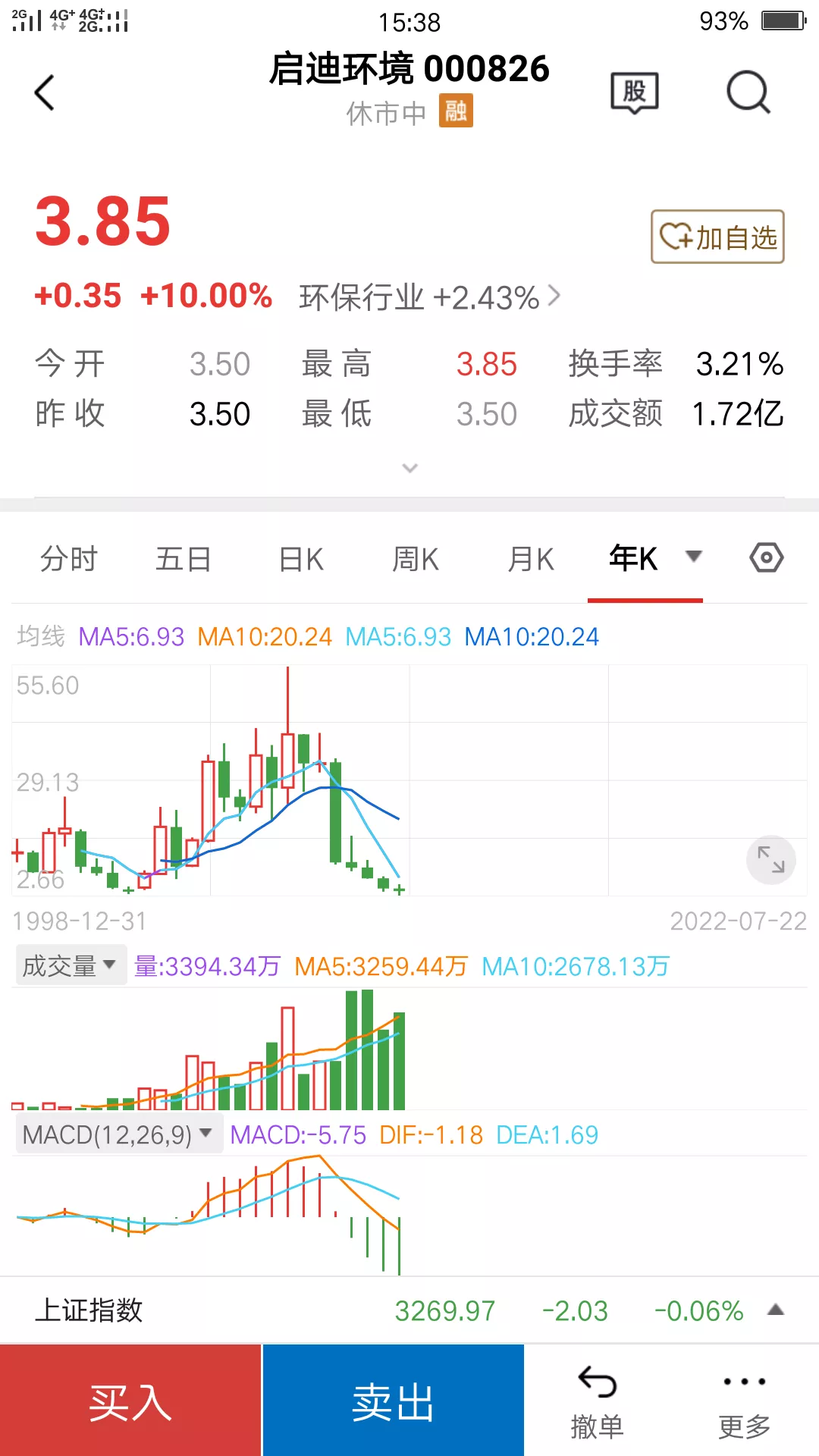Open the 年K period dropdown
This screenshot has height=1456, width=819.
coord(693,557)
